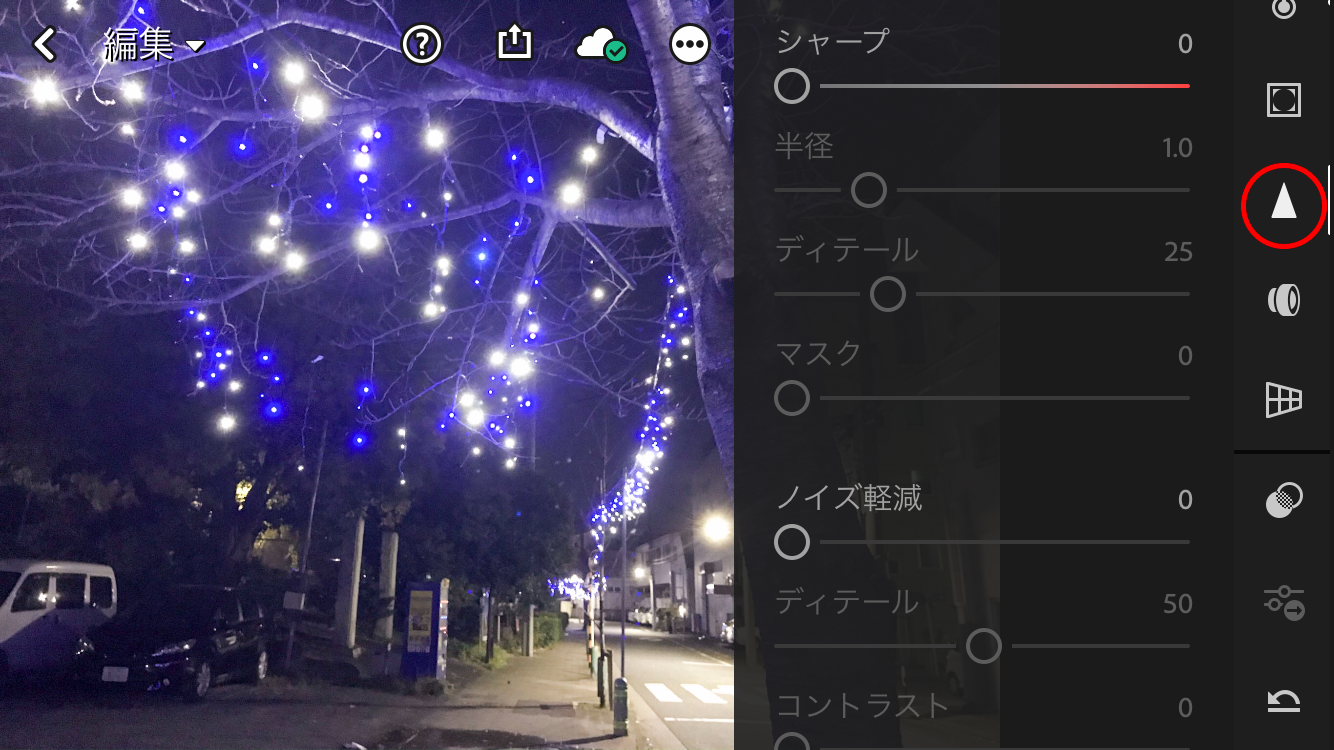Tap the ノイズ軽減 slider handle
This screenshot has height=750, width=1334.
point(791,542)
